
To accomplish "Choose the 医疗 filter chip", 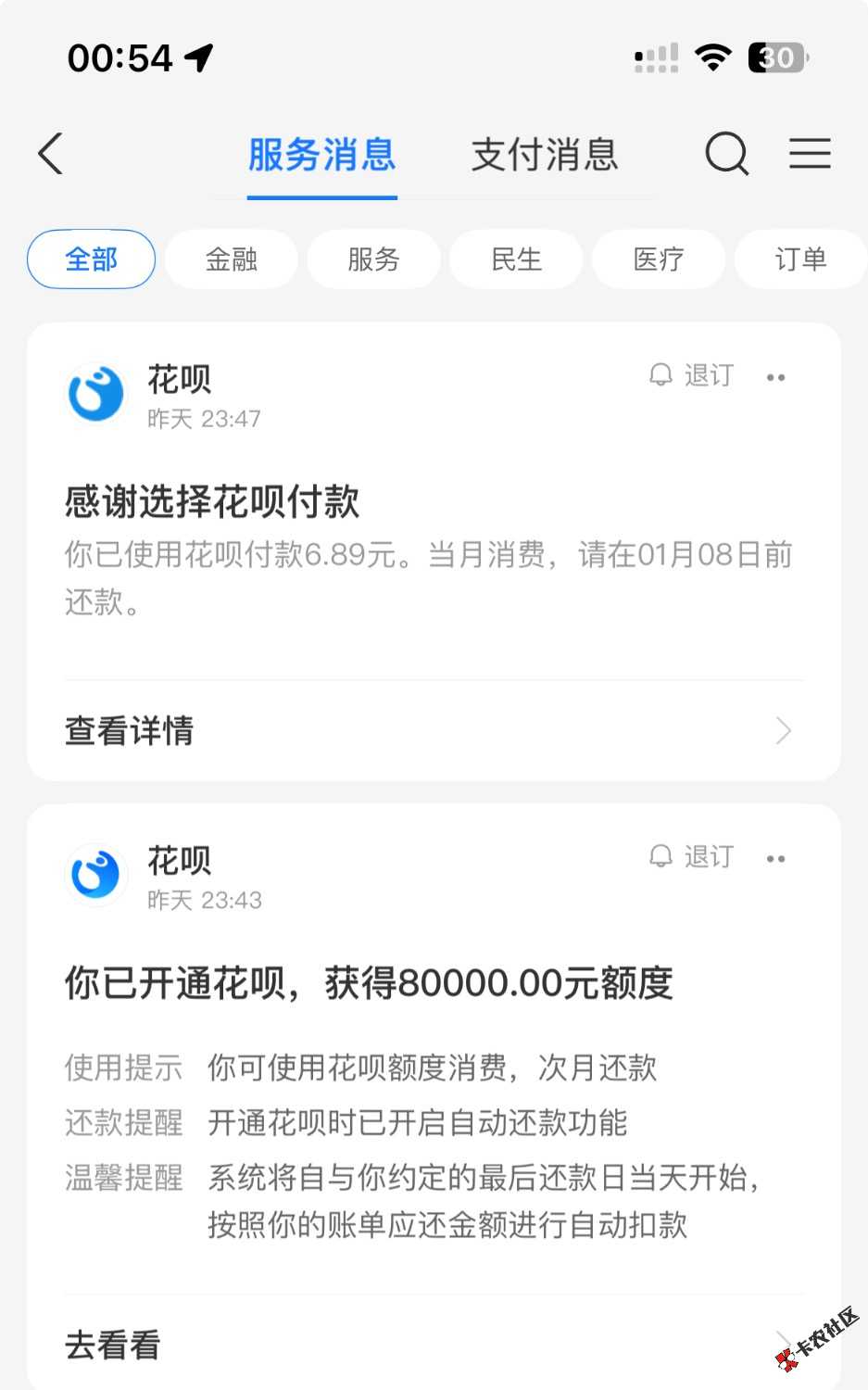I will pos(659,259).
